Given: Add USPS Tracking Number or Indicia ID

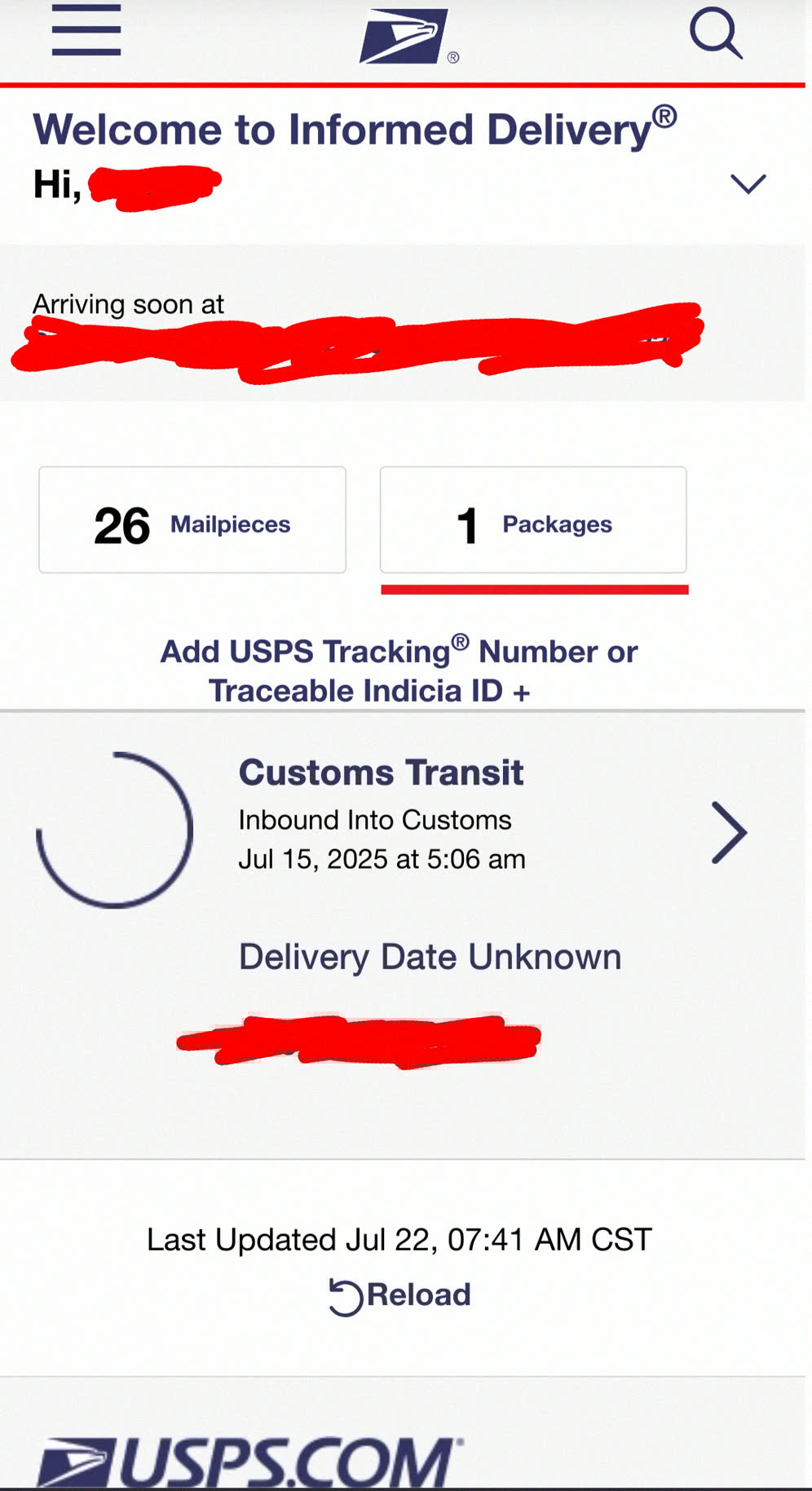Looking at the screenshot, I should (x=399, y=670).
